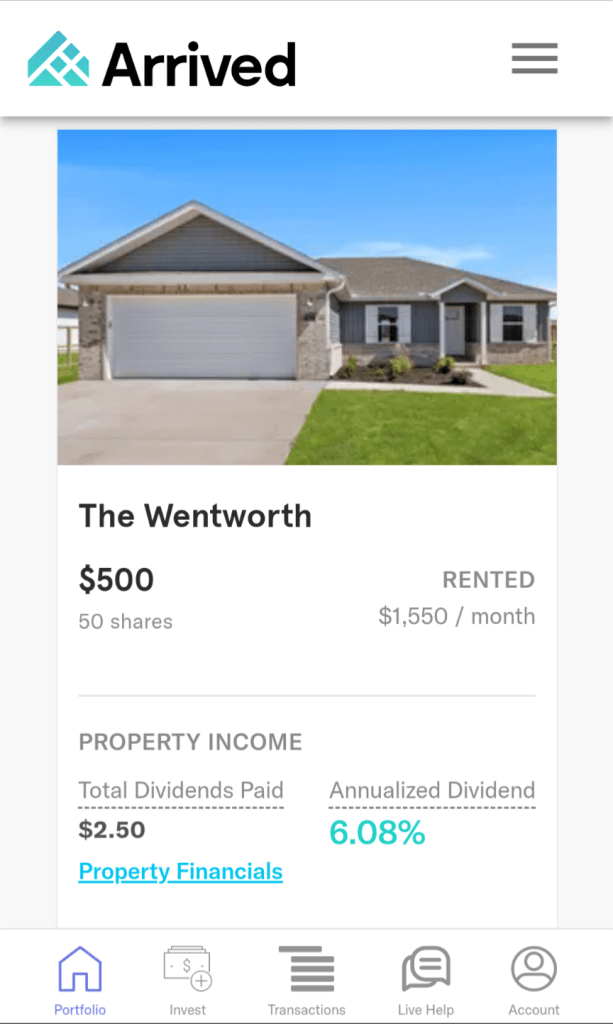Viewport: 613px width, 1024px height.
Task: Go to the Invest tab
Action: [x=187, y=980]
